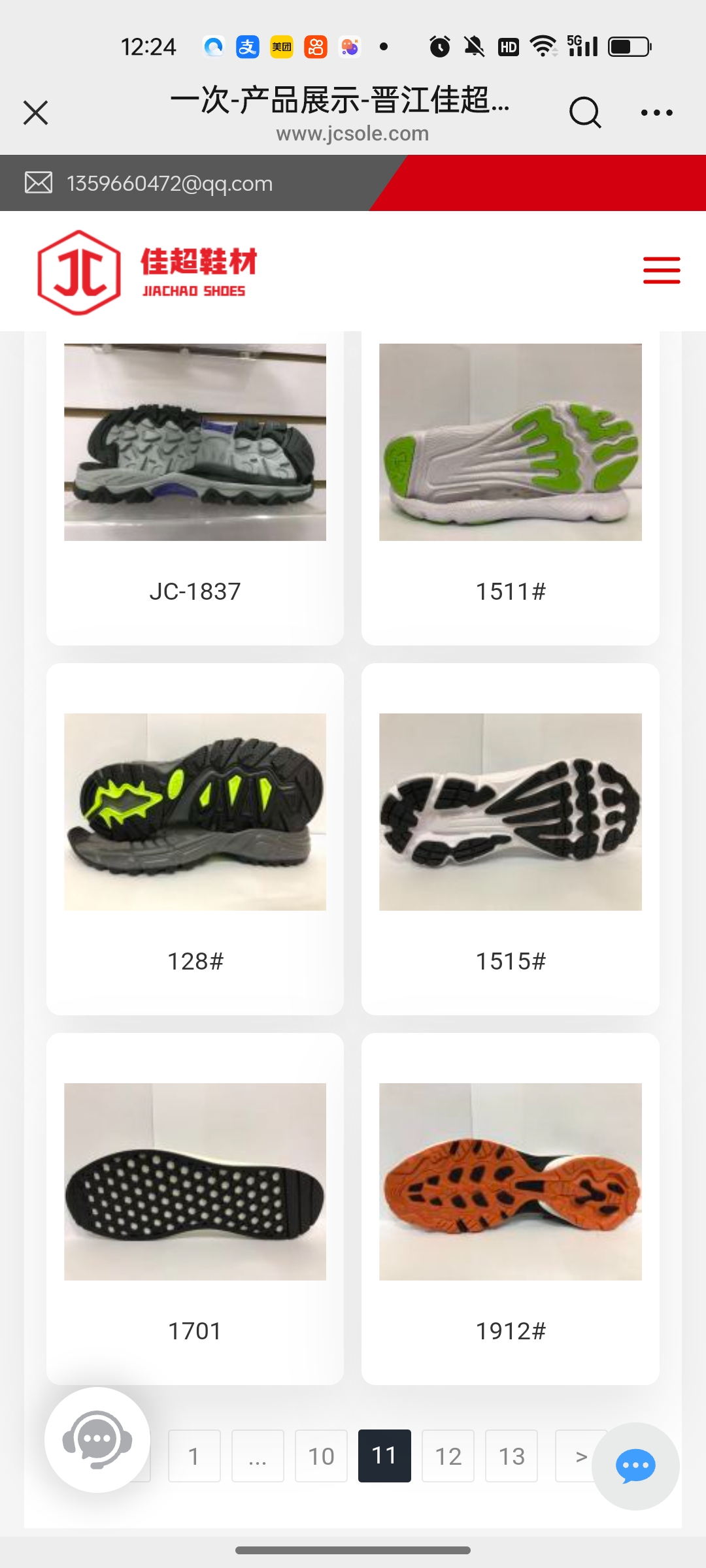Tap the 1359660472@qq.com email link
Viewport: 706px width, 1568px height.
[169, 184]
